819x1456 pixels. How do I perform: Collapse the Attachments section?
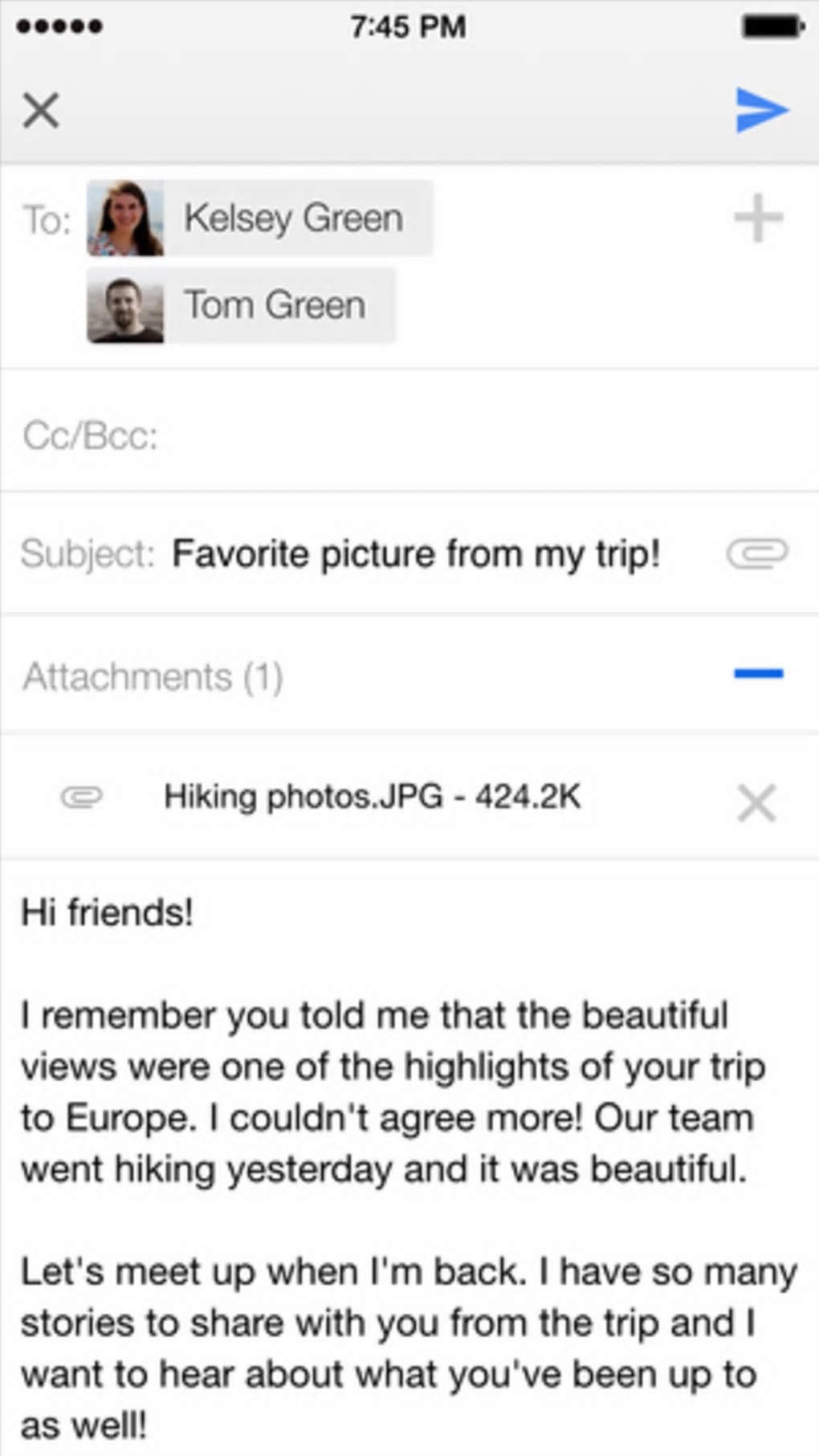click(758, 674)
